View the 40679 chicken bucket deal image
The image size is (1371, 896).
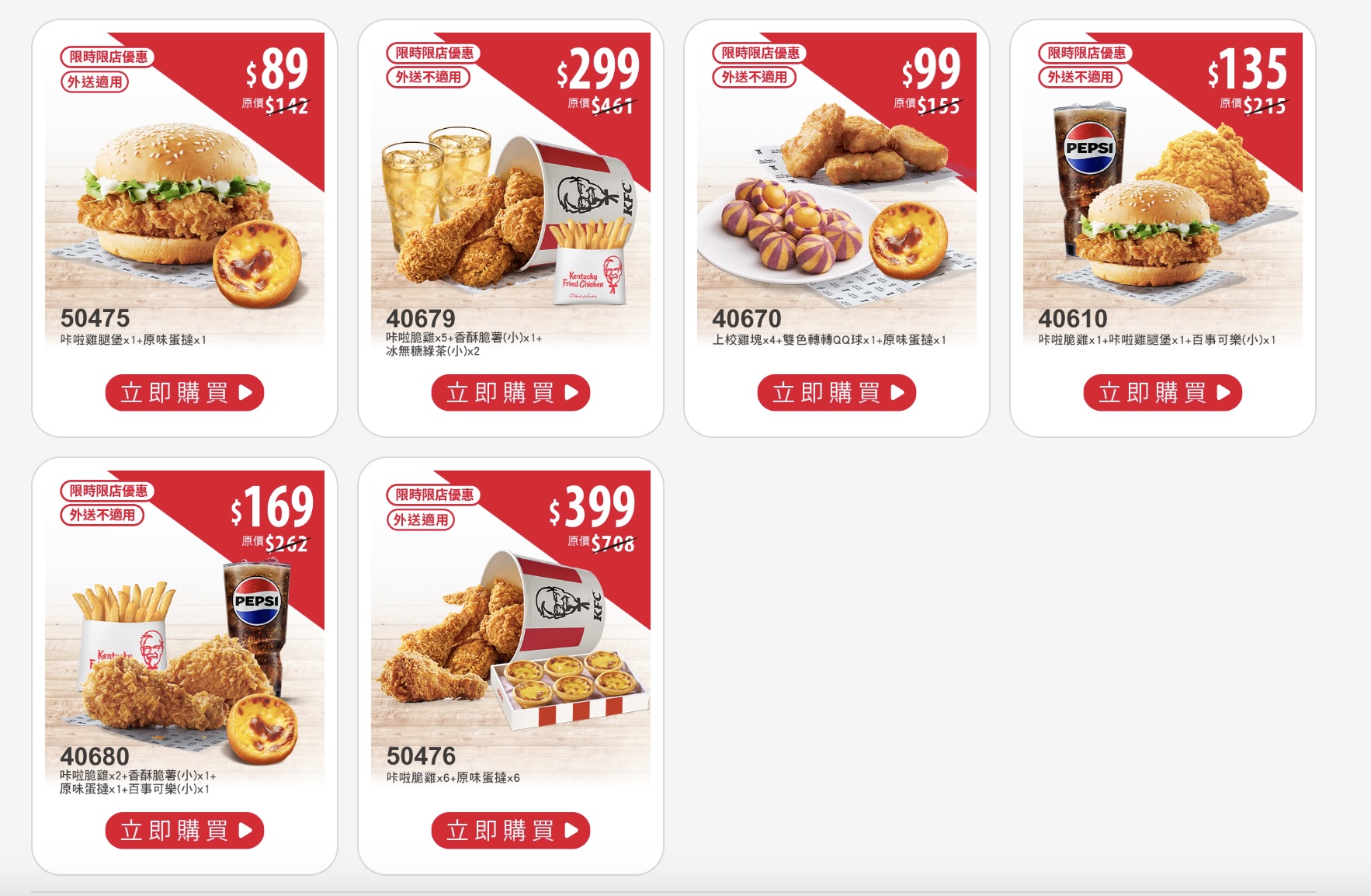pyautogui.click(x=511, y=210)
